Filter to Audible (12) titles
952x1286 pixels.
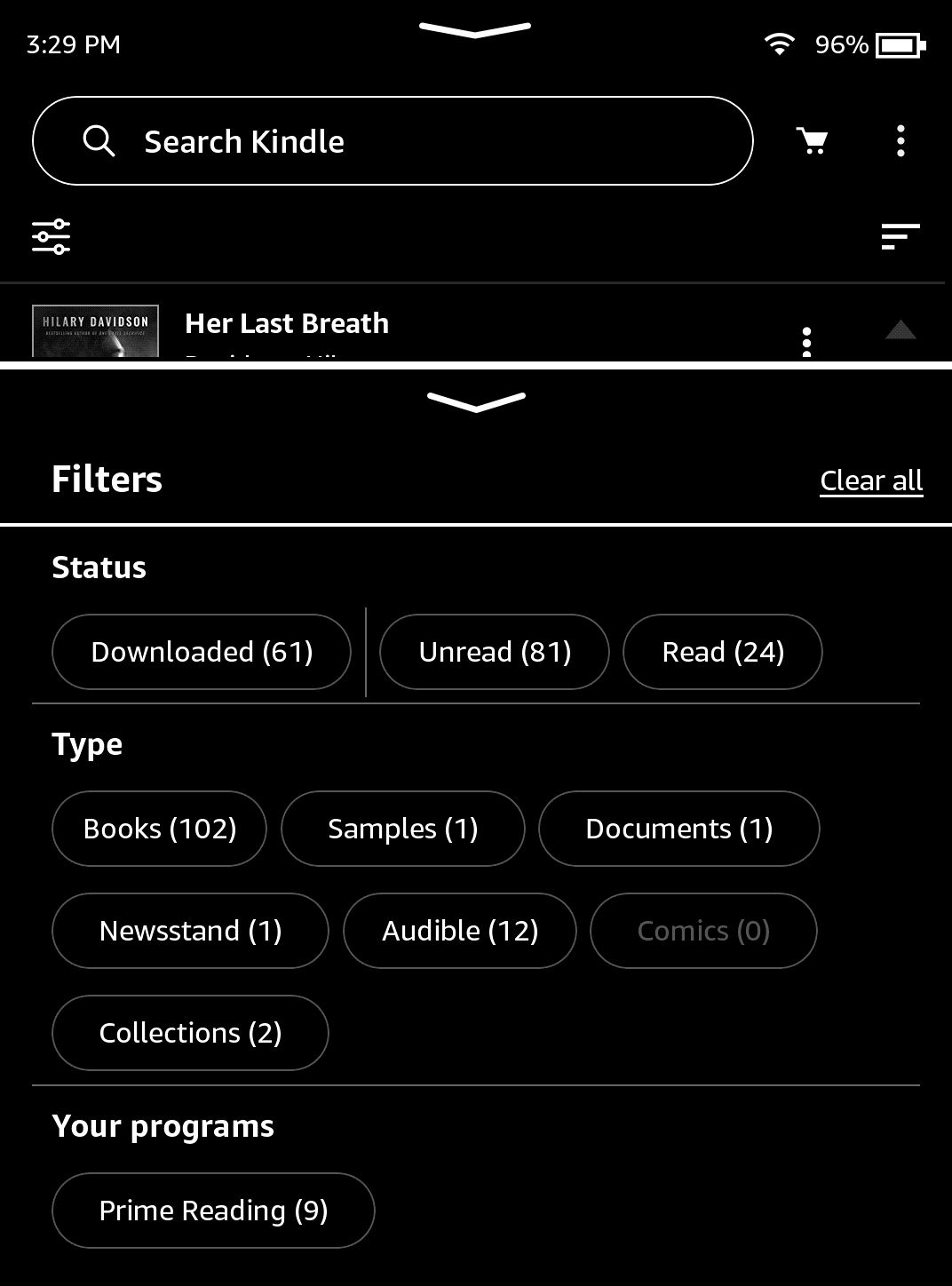pyautogui.click(x=460, y=931)
